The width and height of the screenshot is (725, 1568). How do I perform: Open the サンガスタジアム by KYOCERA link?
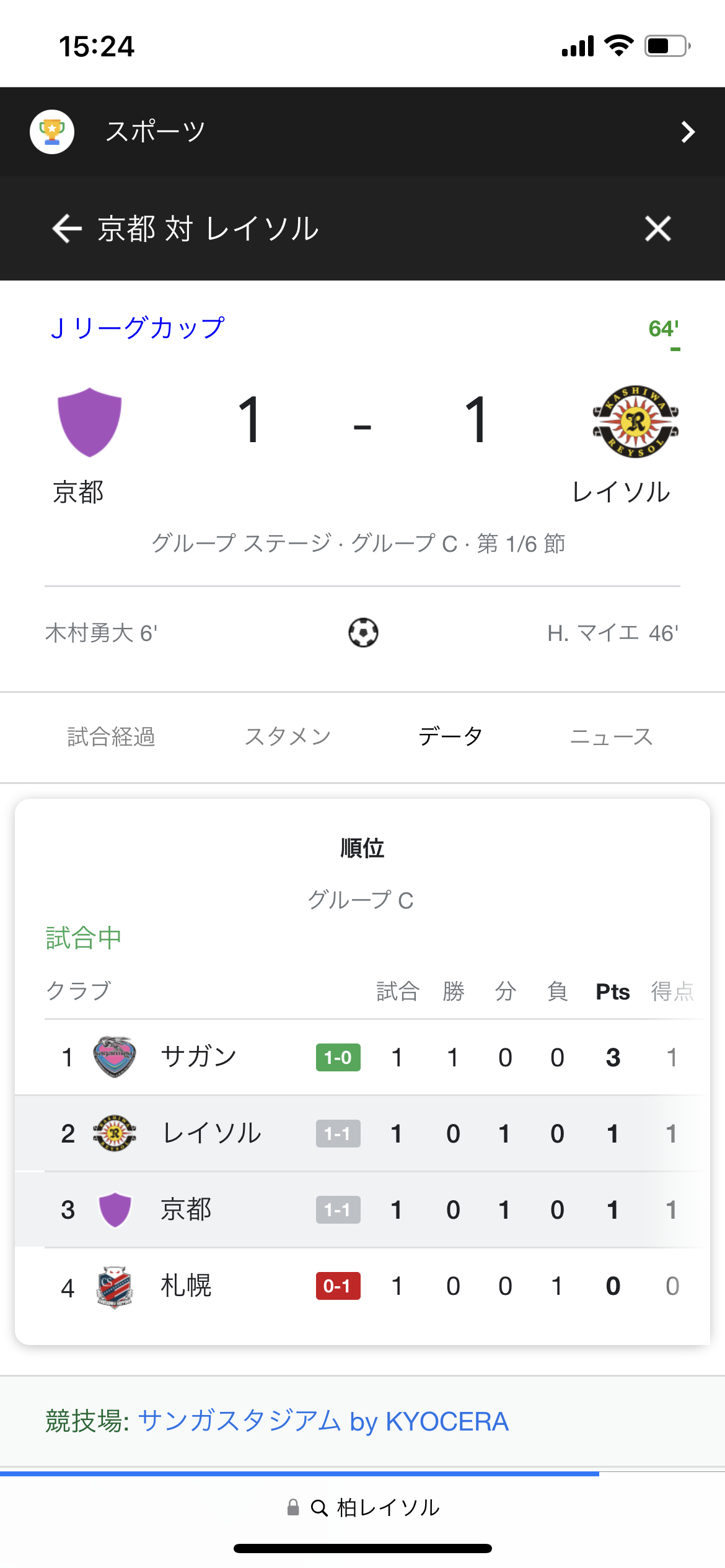[323, 1421]
